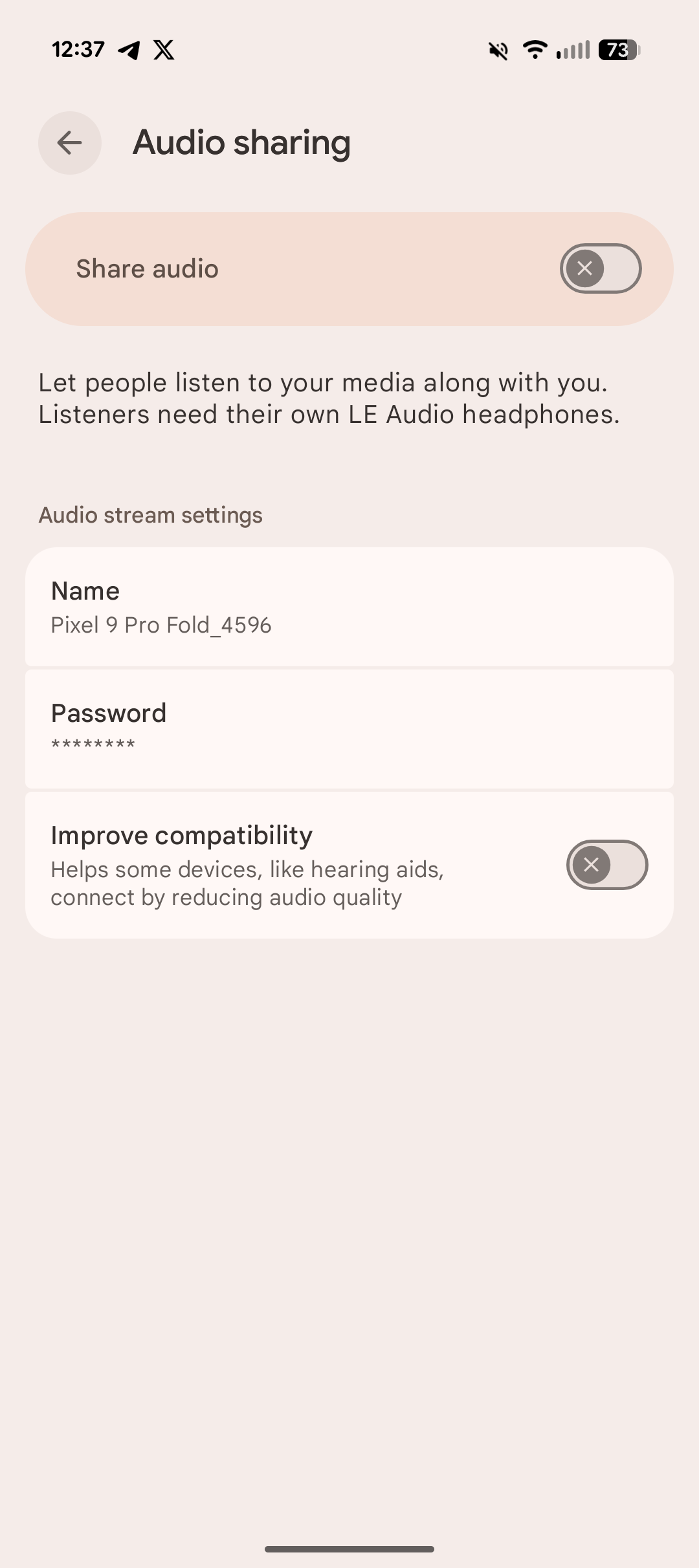This screenshot has height=1568, width=699.
Task: Tap the masked password asterisks
Action: [93, 745]
